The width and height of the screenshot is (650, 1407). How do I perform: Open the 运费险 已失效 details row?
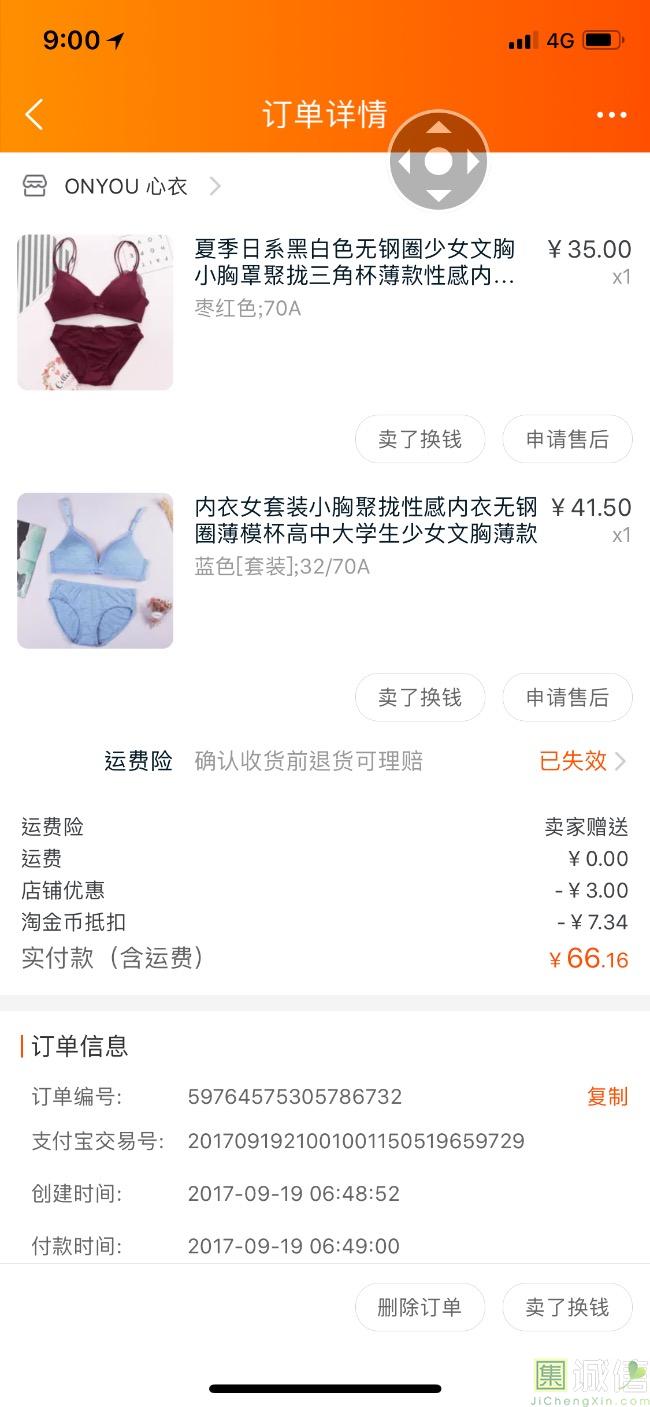582,761
